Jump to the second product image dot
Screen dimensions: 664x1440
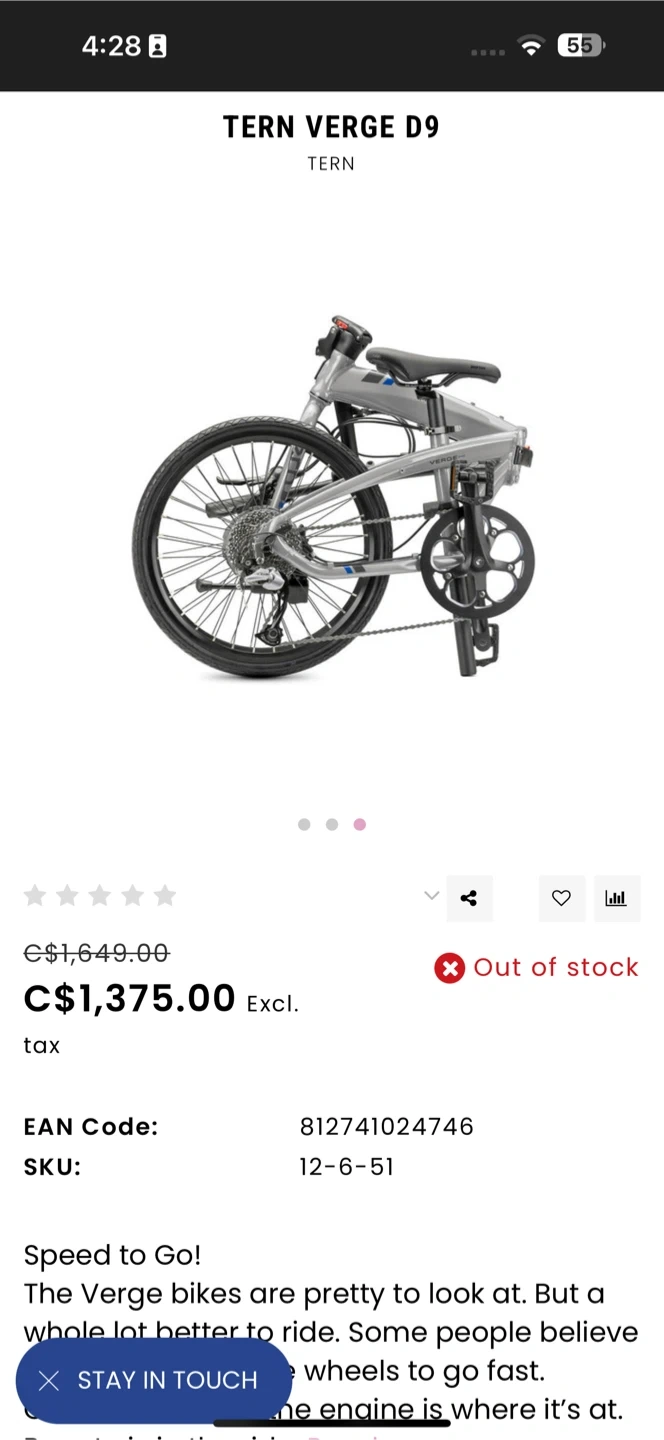[332, 825]
